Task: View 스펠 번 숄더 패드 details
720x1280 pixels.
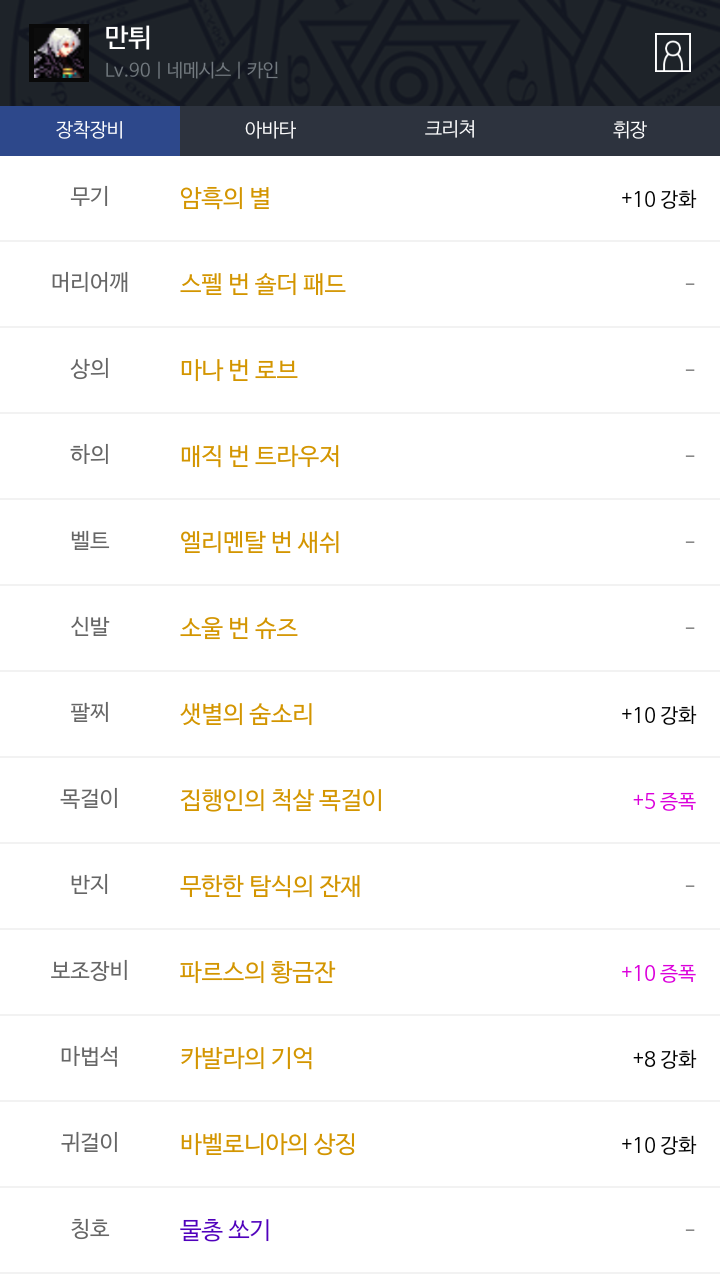Action: click(263, 284)
